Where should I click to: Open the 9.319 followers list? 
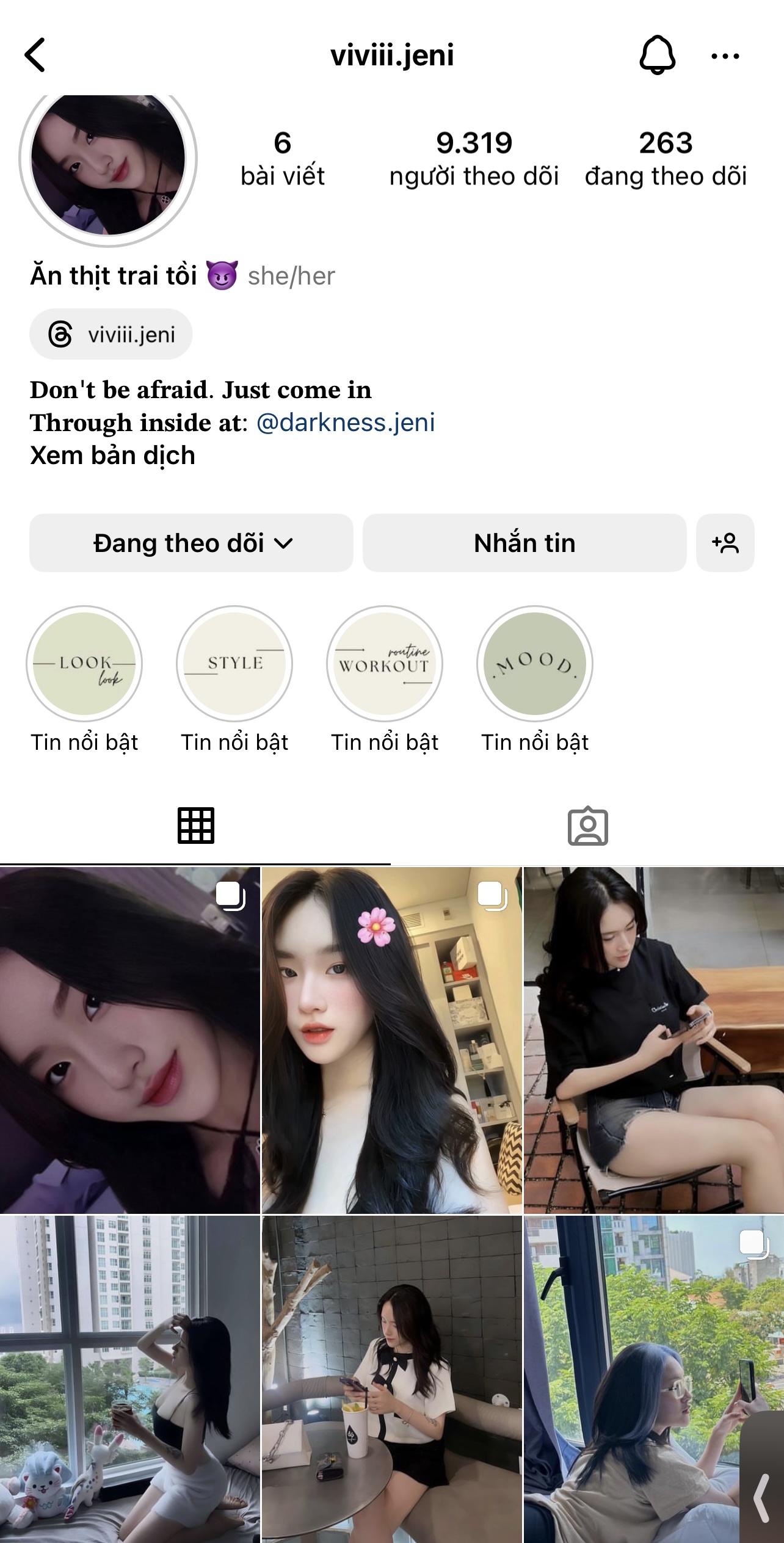coord(474,159)
